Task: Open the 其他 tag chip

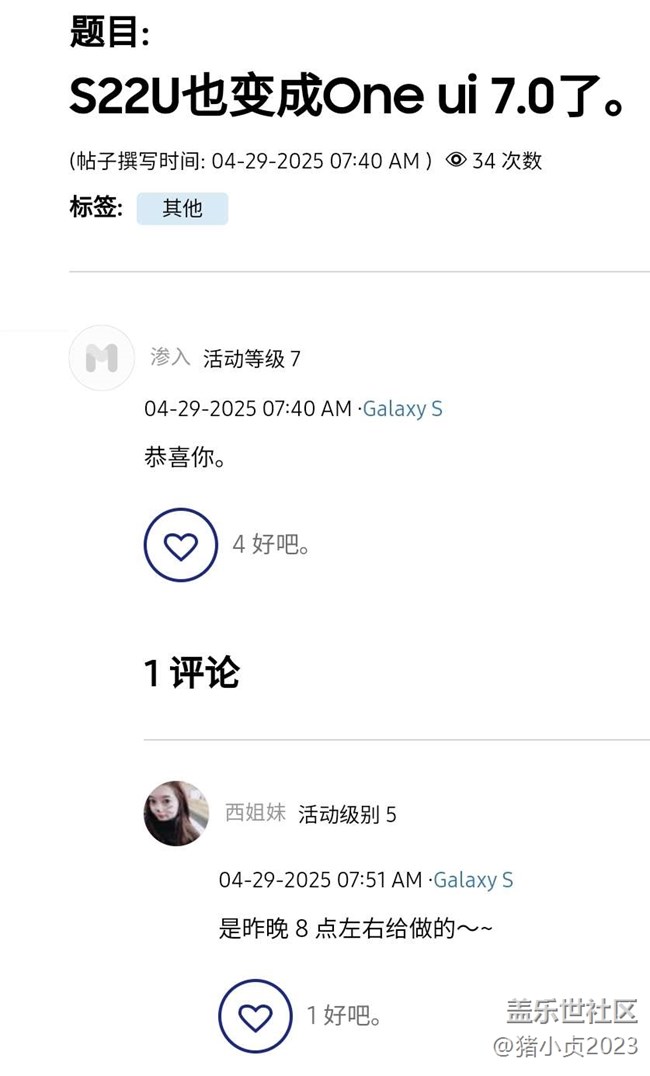Action: [x=182, y=209]
